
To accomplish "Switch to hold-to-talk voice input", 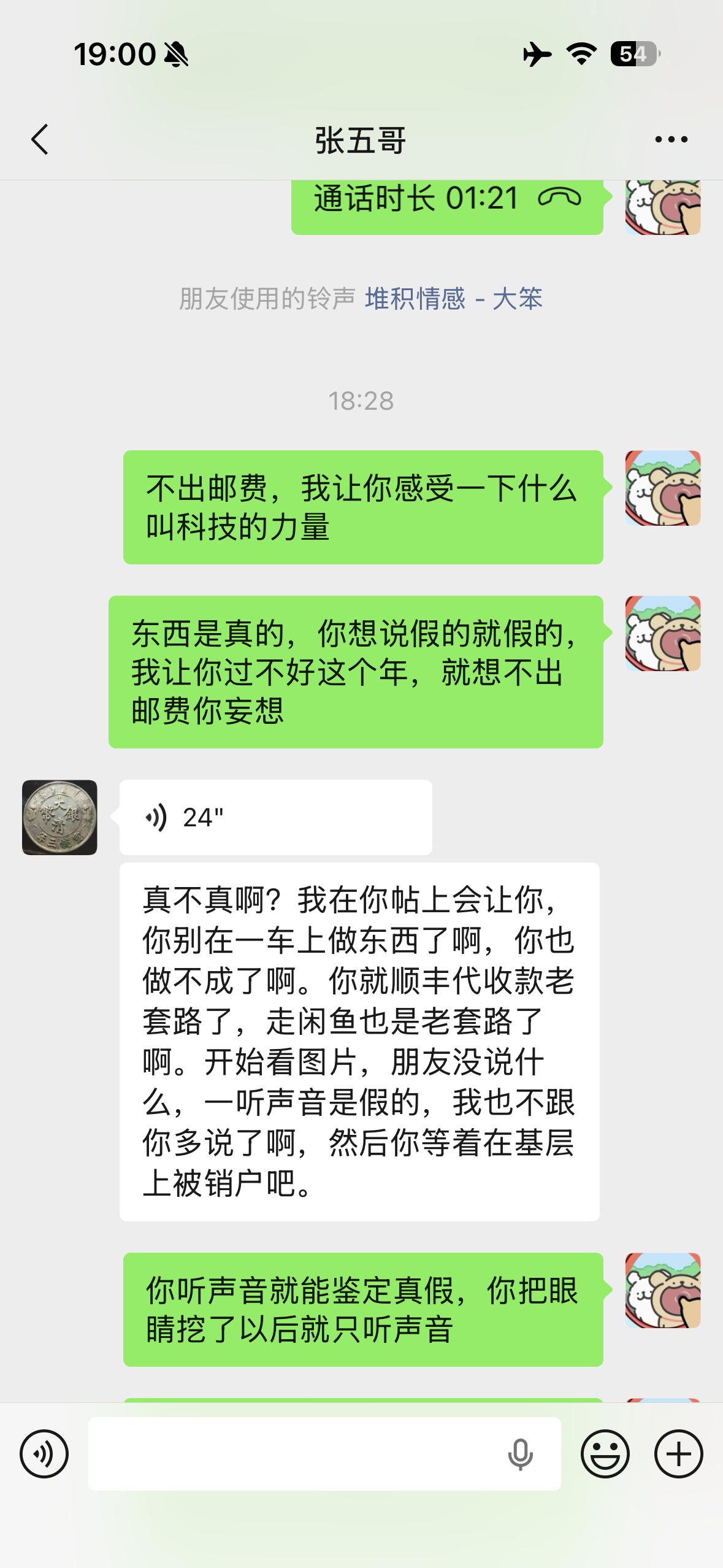I will (x=44, y=1454).
